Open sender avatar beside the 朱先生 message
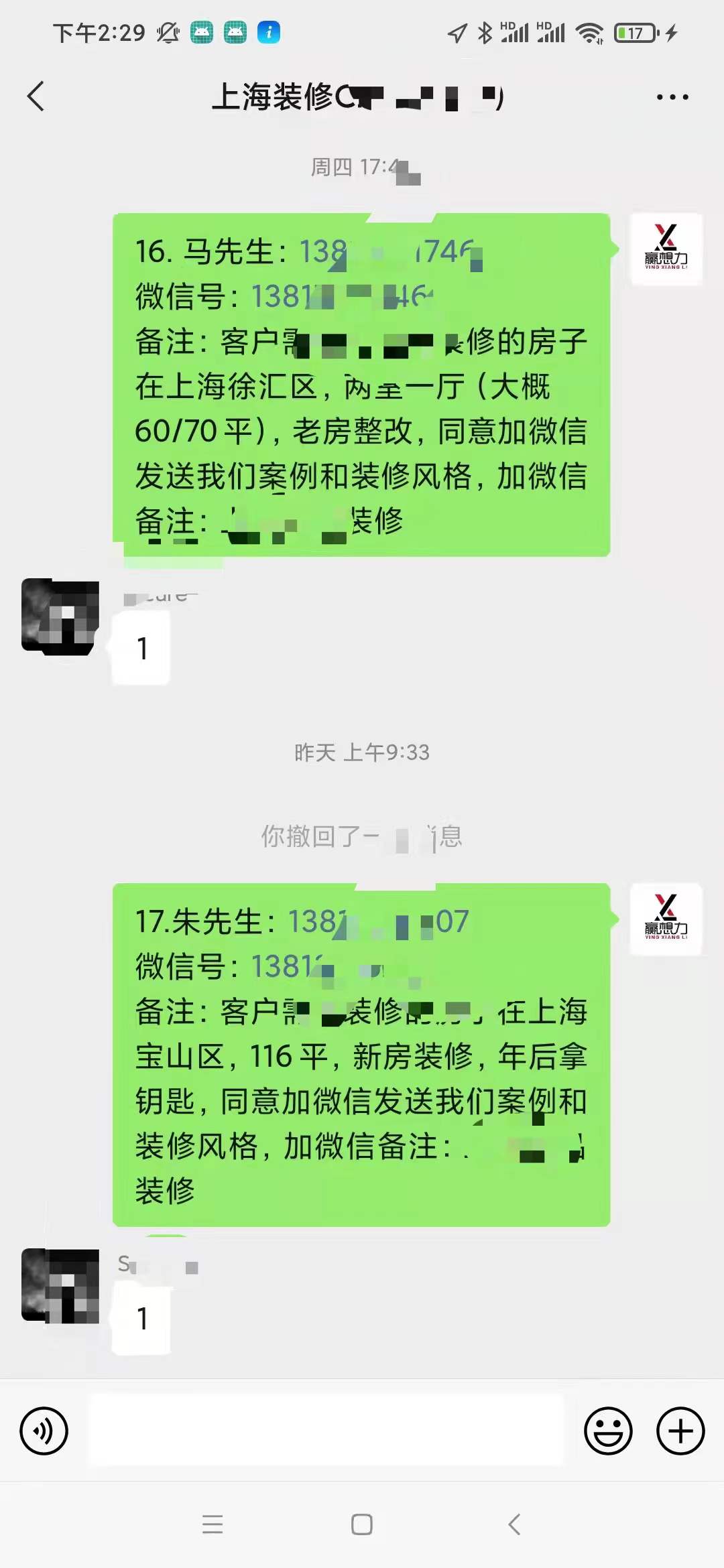 click(666, 919)
